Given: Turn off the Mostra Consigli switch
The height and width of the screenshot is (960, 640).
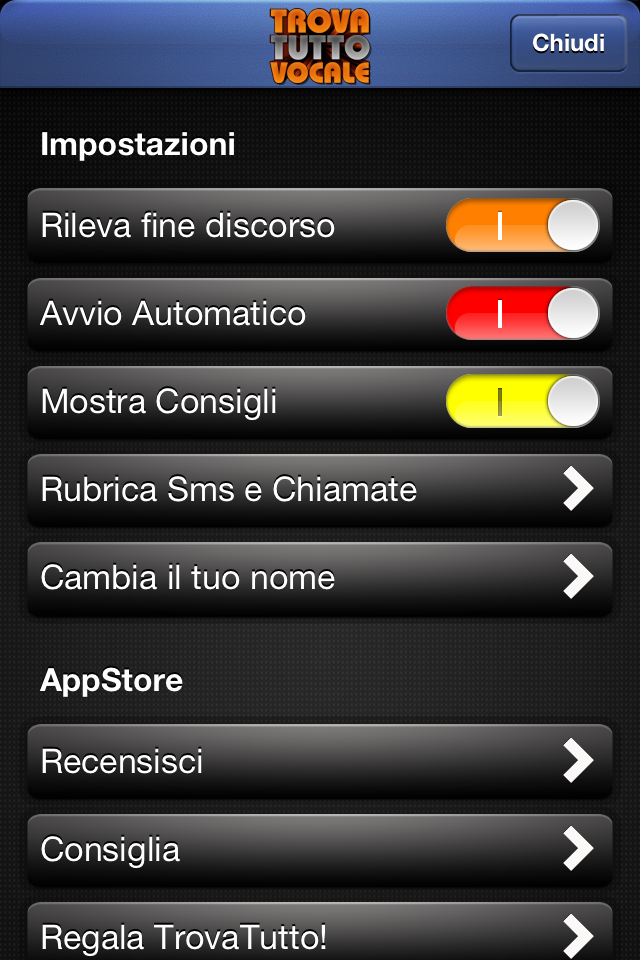Looking at the screenshot, I should pos(522,402).
